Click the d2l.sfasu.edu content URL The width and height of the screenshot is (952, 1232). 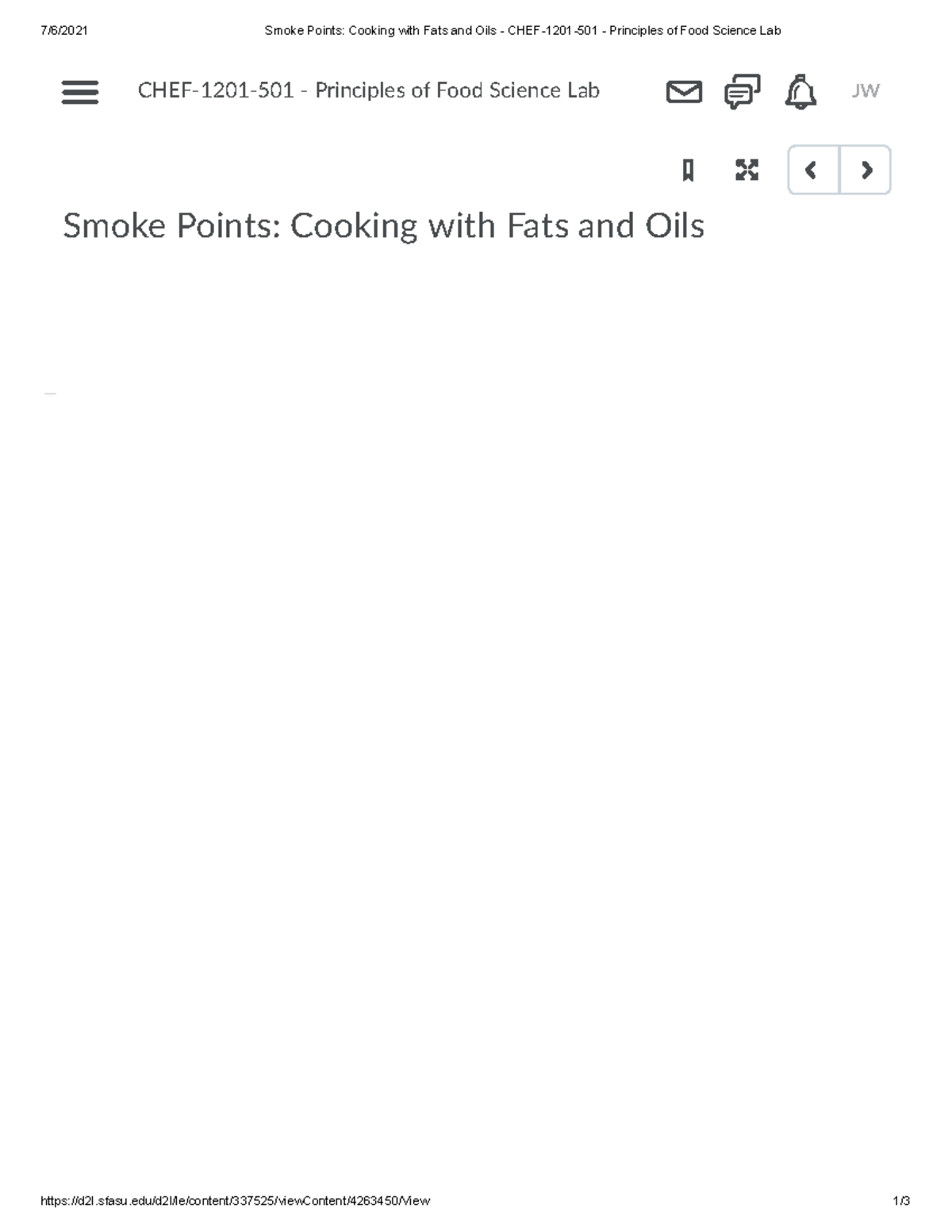[236, 1200]
